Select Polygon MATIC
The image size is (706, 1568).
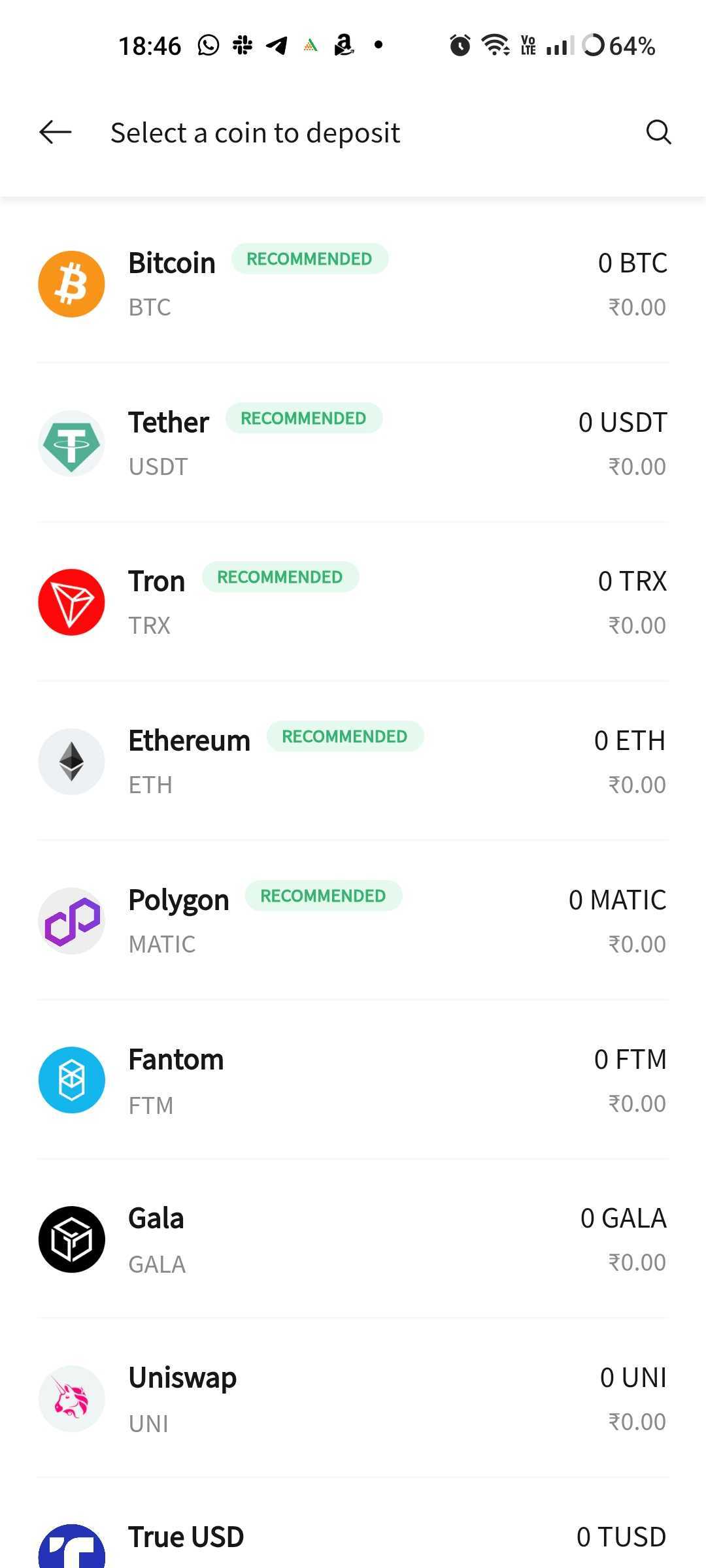(x=353, y=921)
